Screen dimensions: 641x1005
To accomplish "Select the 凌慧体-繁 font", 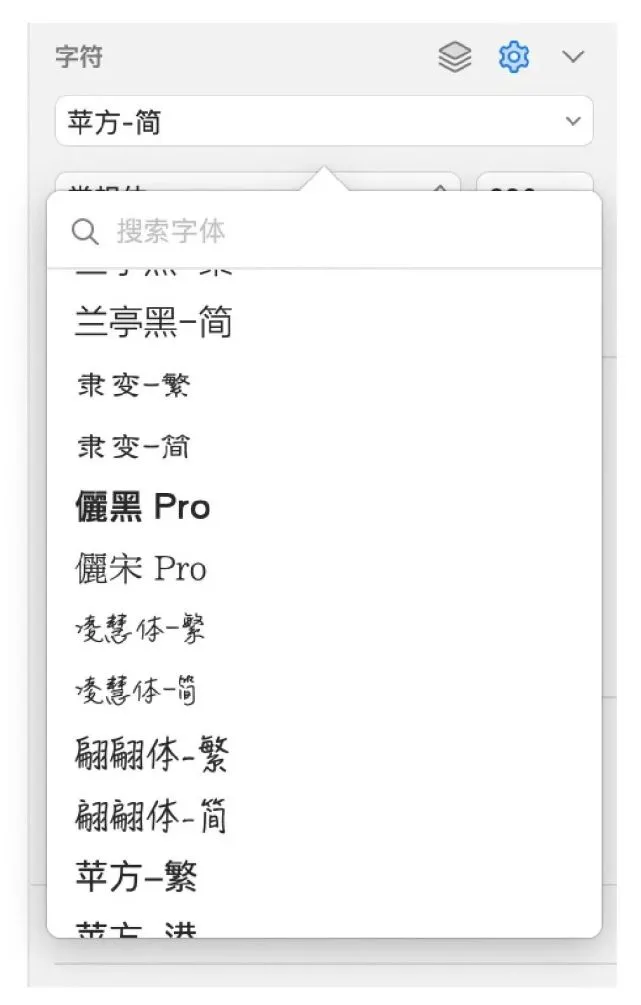I will (x=141, y=629).
